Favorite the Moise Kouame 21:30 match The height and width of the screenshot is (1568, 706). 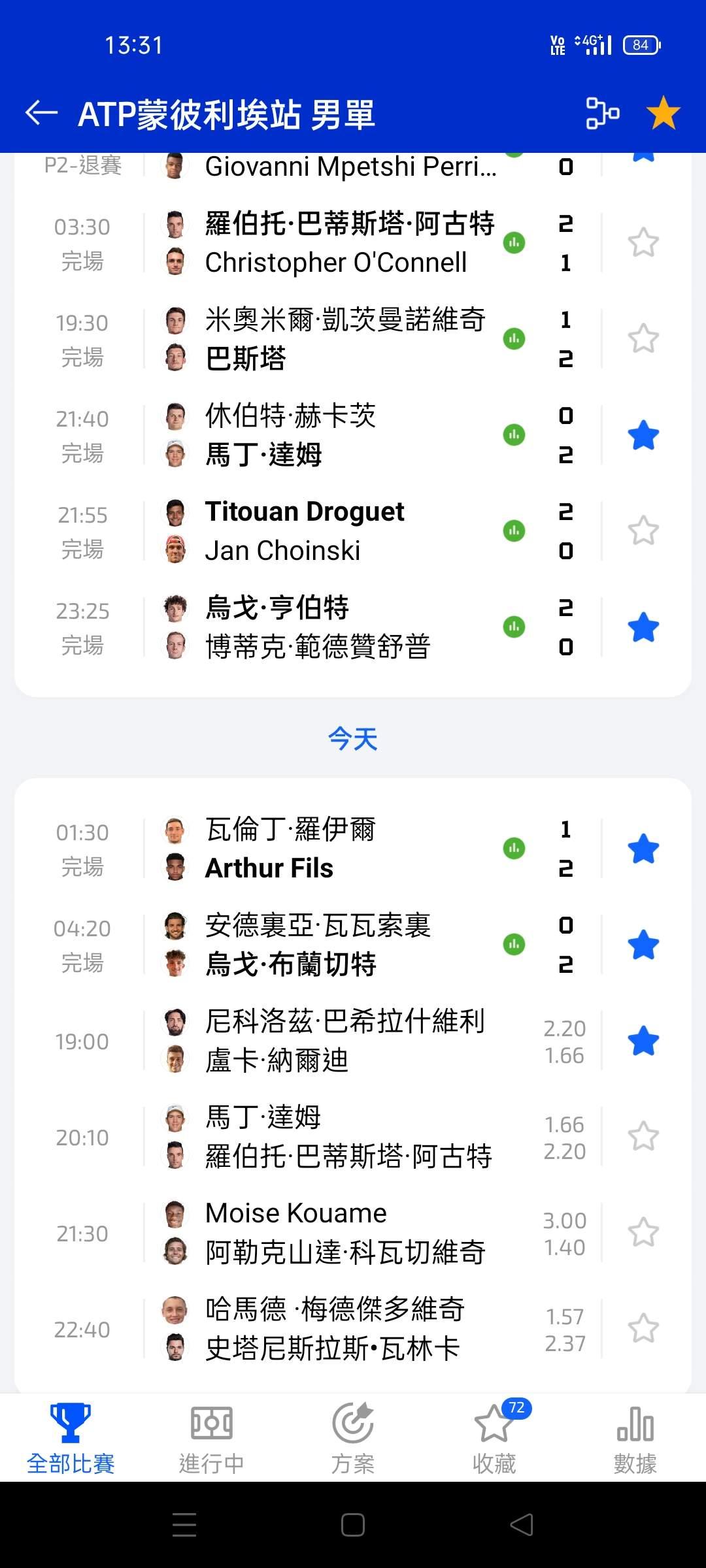coord(643,1233)
